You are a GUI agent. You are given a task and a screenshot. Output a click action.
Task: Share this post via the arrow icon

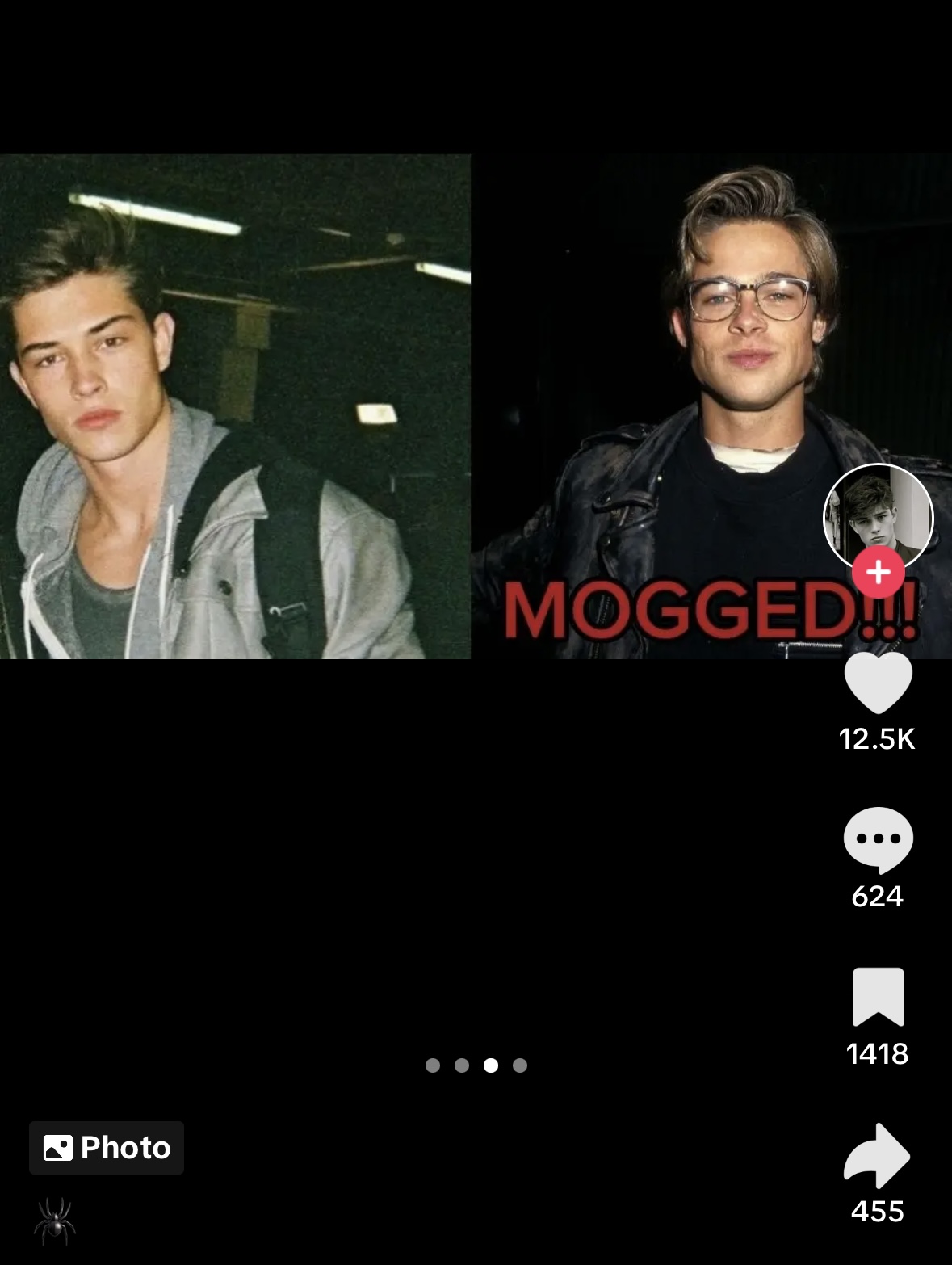[878, 1155]
